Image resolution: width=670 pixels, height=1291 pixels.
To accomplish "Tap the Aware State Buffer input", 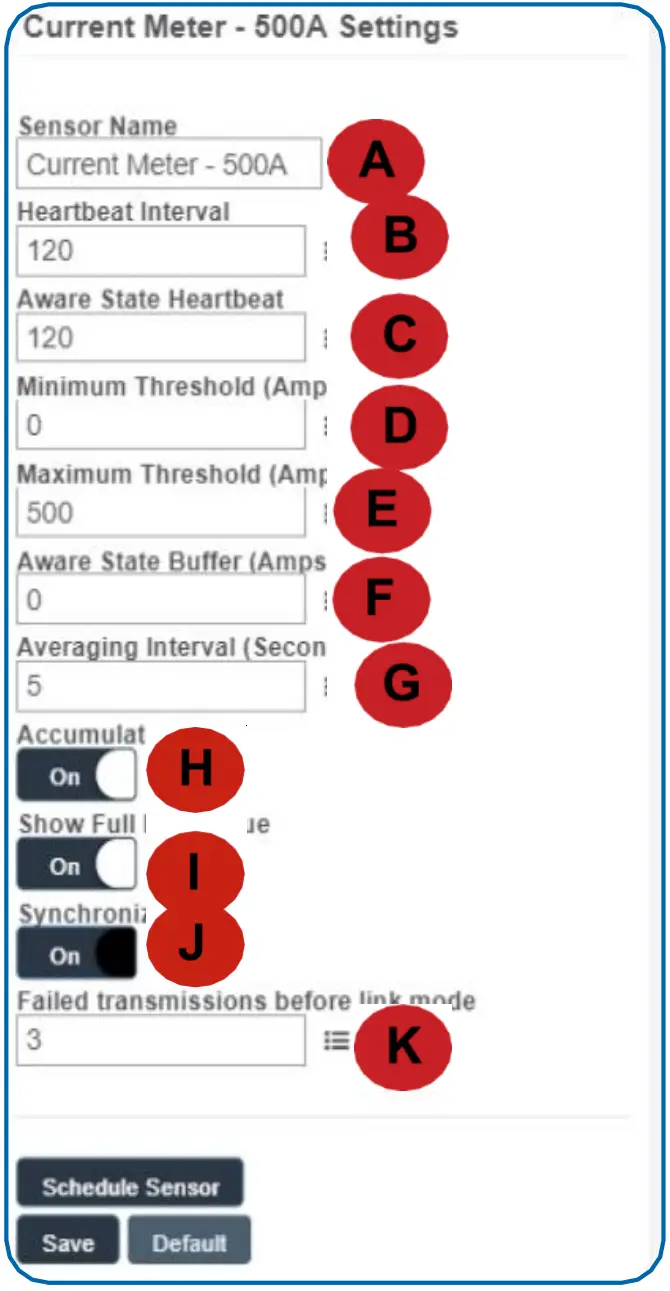I will point(160,599).
